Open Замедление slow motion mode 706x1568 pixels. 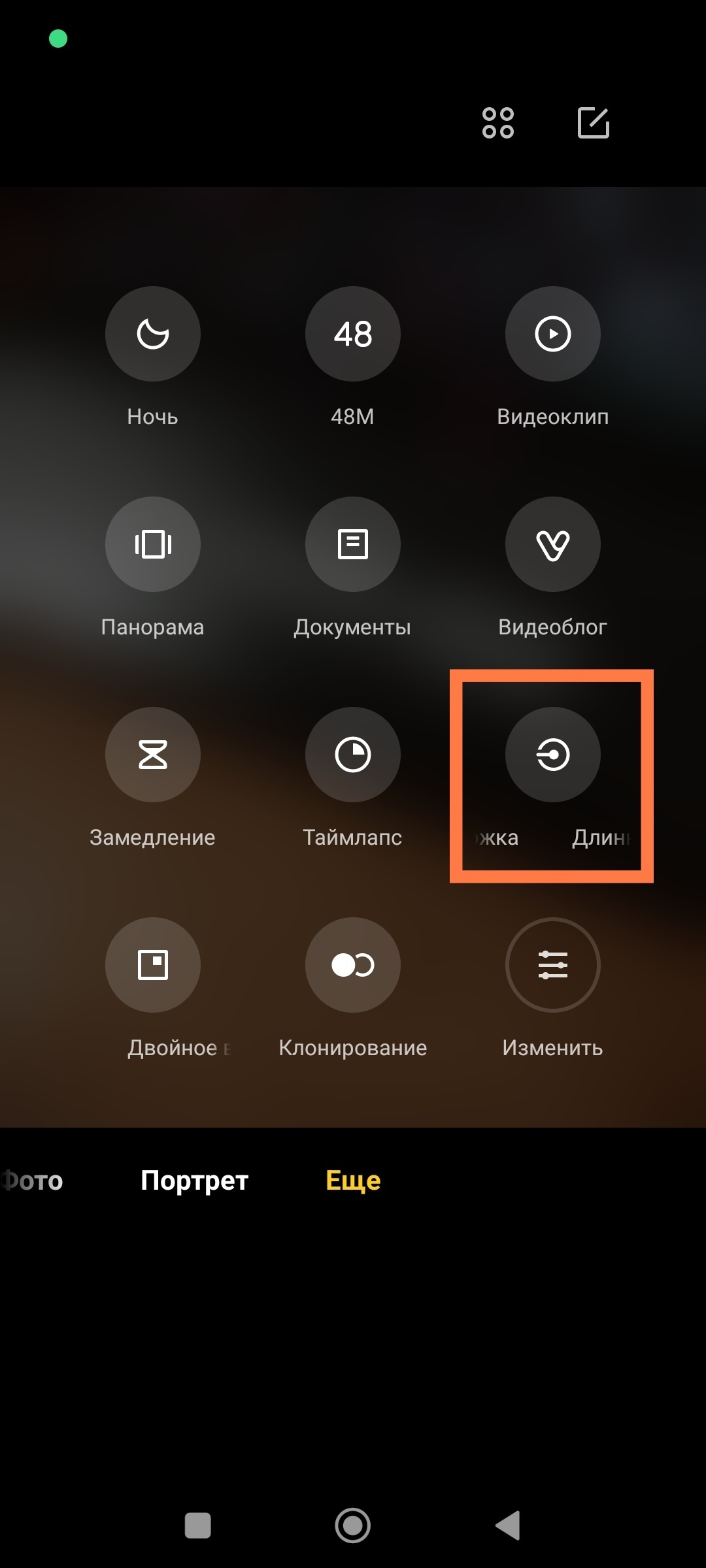point(152,755)
